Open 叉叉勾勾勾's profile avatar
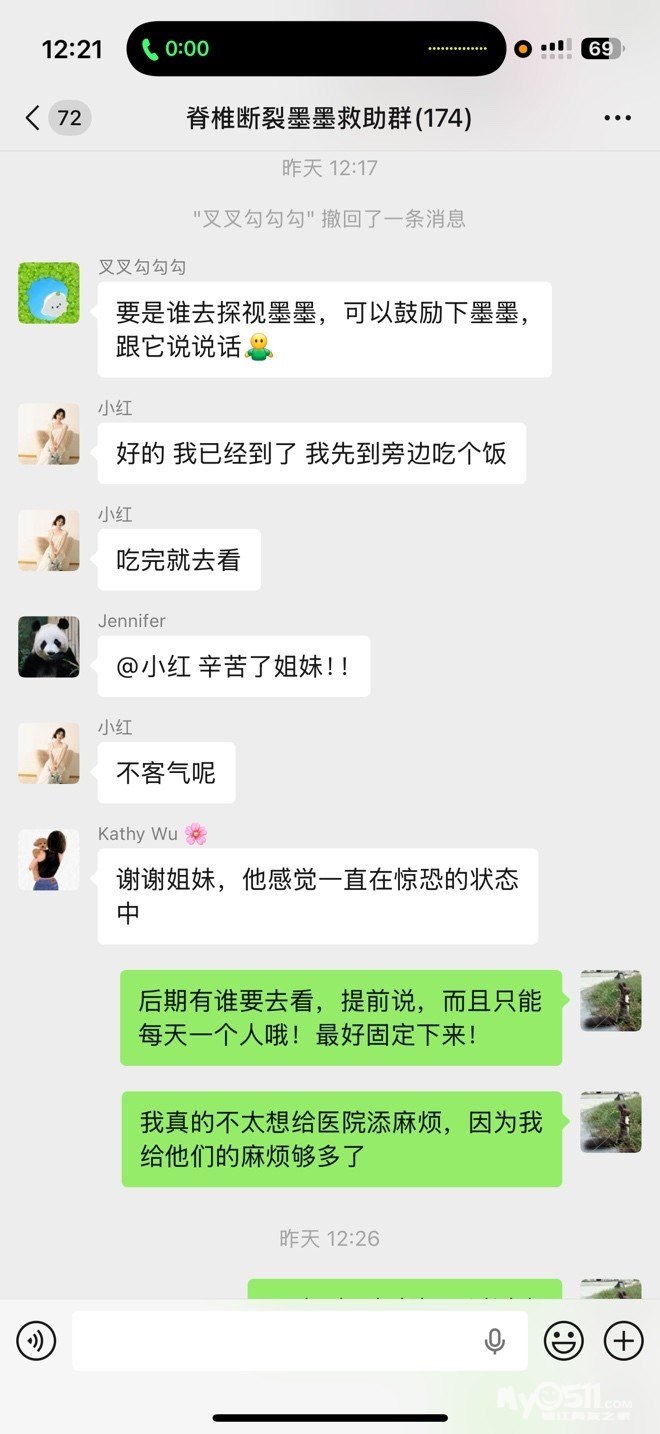 coord(48,294)
